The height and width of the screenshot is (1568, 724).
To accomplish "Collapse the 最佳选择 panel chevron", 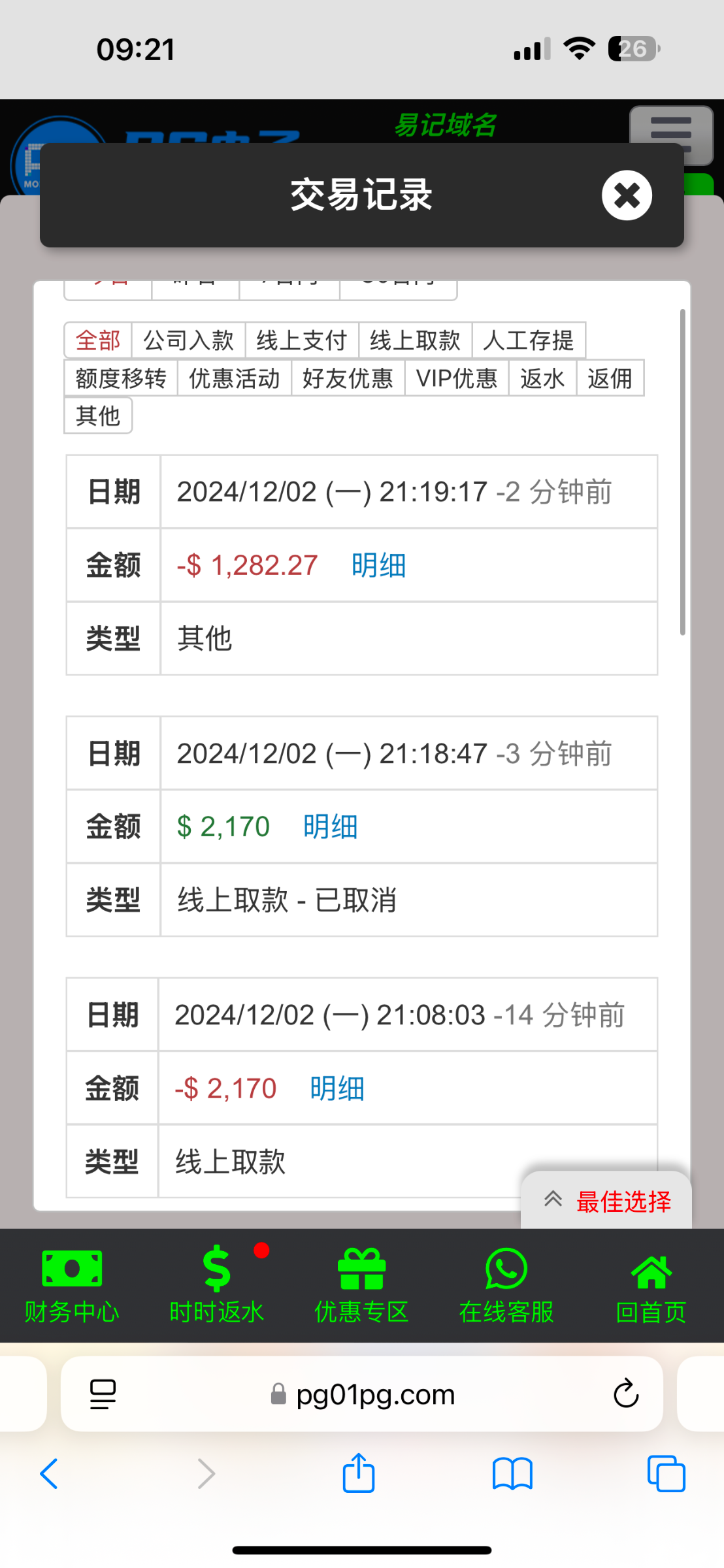I will (x=553, y=1198).
